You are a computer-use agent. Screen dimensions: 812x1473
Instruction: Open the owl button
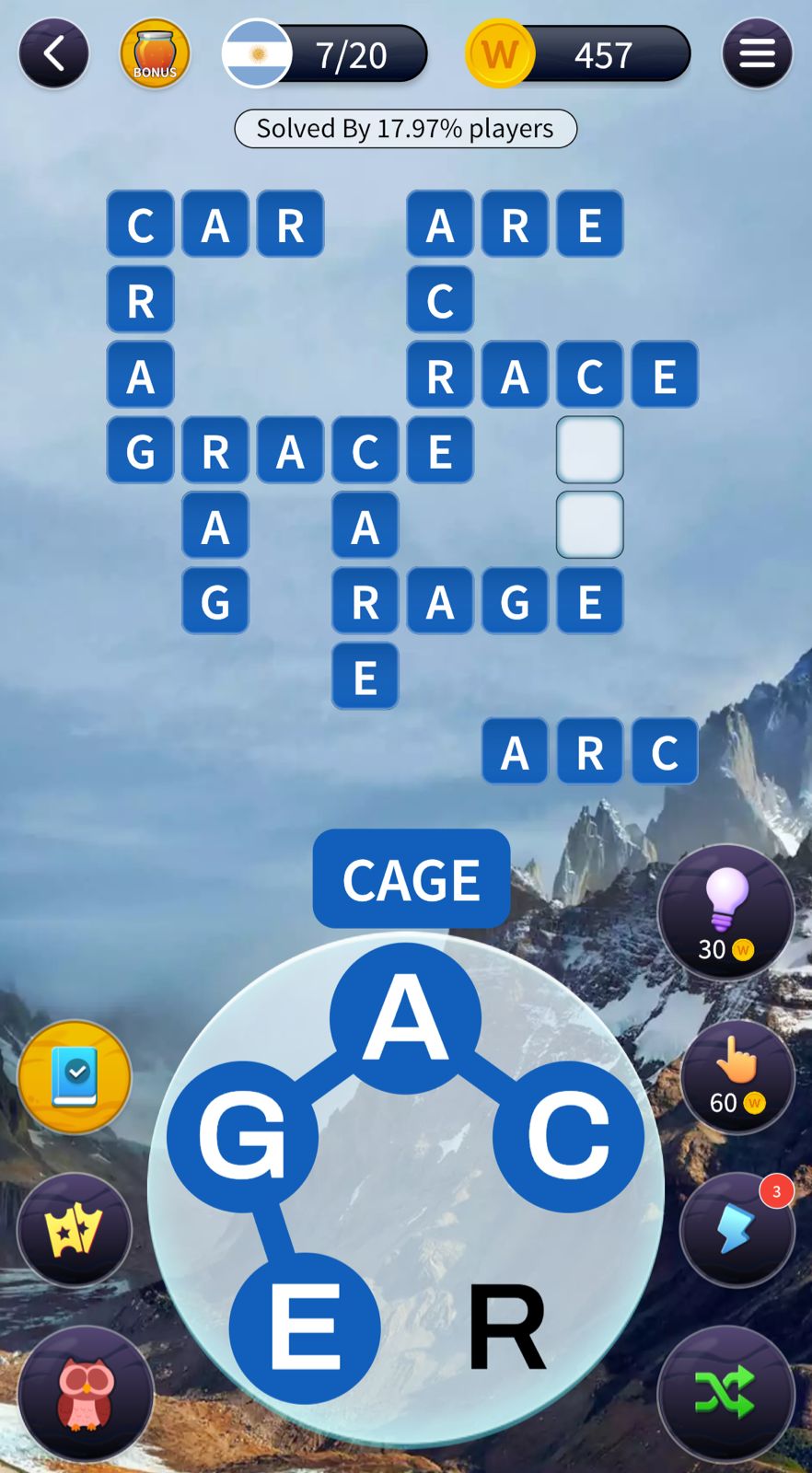(x=86, y=1393)
